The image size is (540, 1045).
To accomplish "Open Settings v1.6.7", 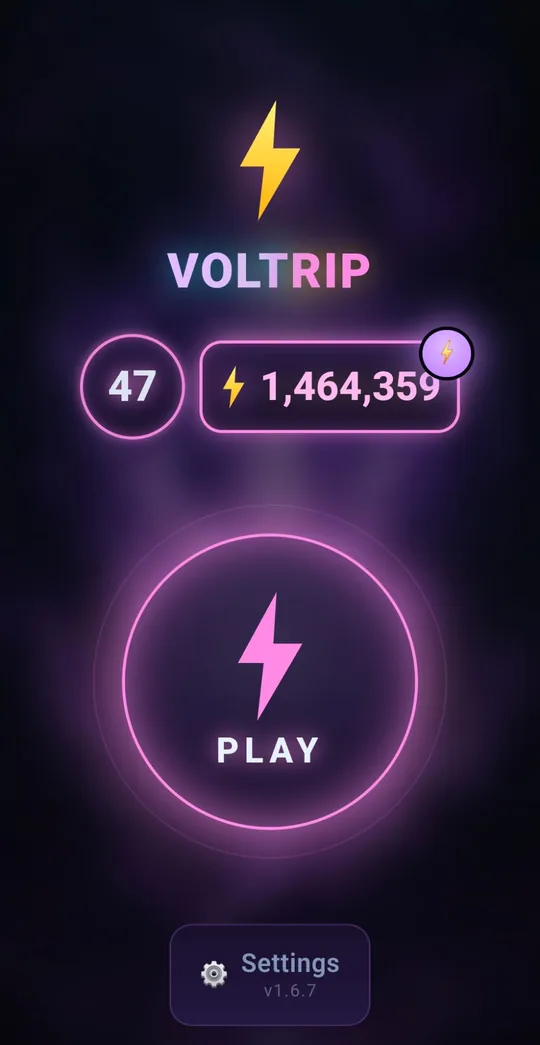I will pos(270,974).
